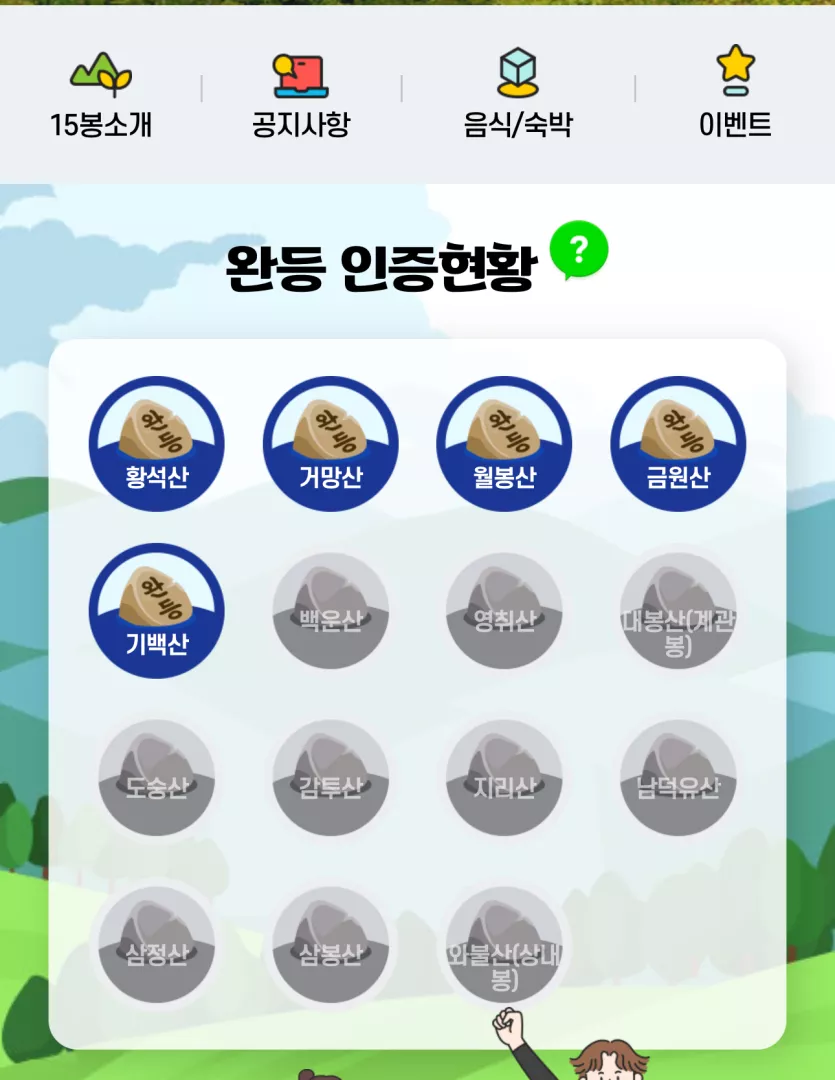This screenshot has height=1080, width=835.
Task: View the 월봉산 badge
Action: click(x=504, y=444)
